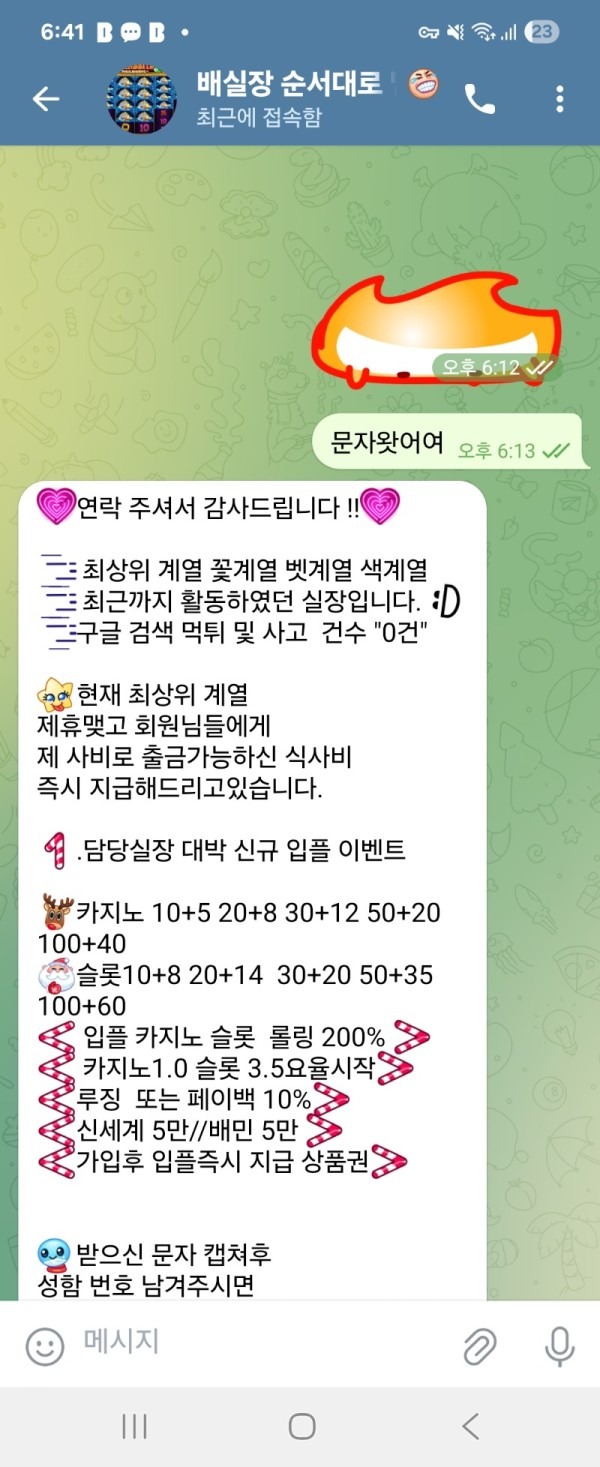Open the recent apps view

[134, 1426]
